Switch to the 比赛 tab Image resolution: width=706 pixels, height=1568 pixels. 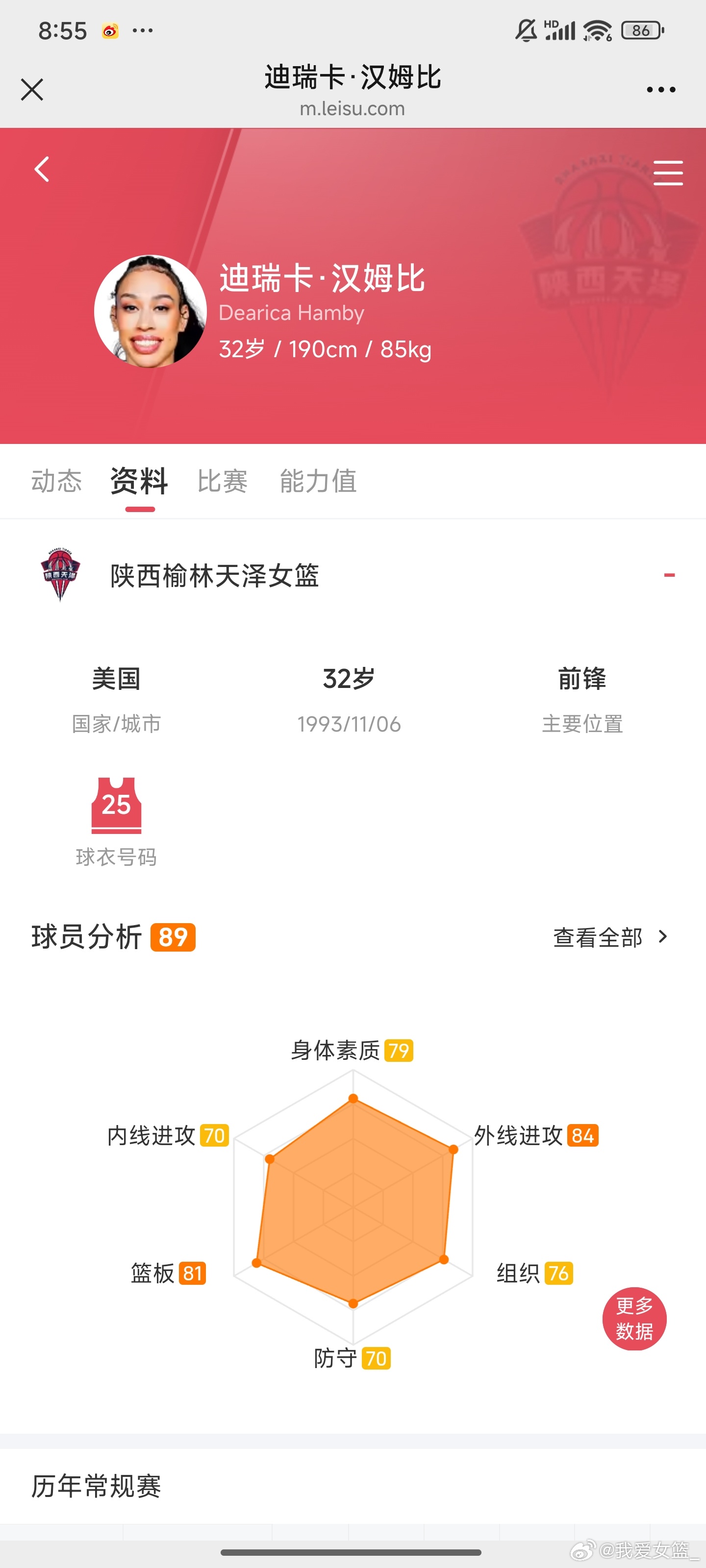pyautogui.click(x=222, y=481)
